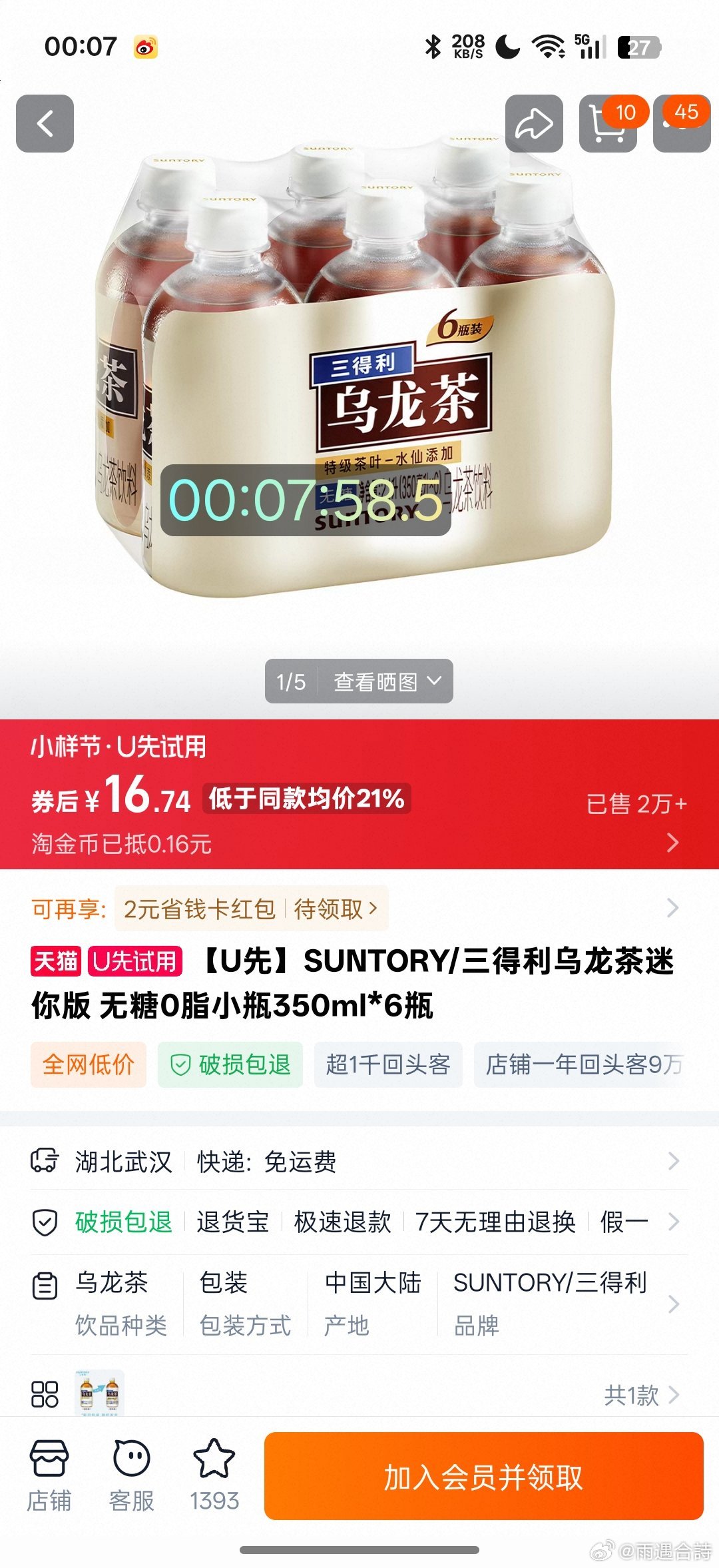The height and width of the screenshot is (1568, 719).
Task: Share this Suntory oolong tea product
Action: tap(534, 124)
